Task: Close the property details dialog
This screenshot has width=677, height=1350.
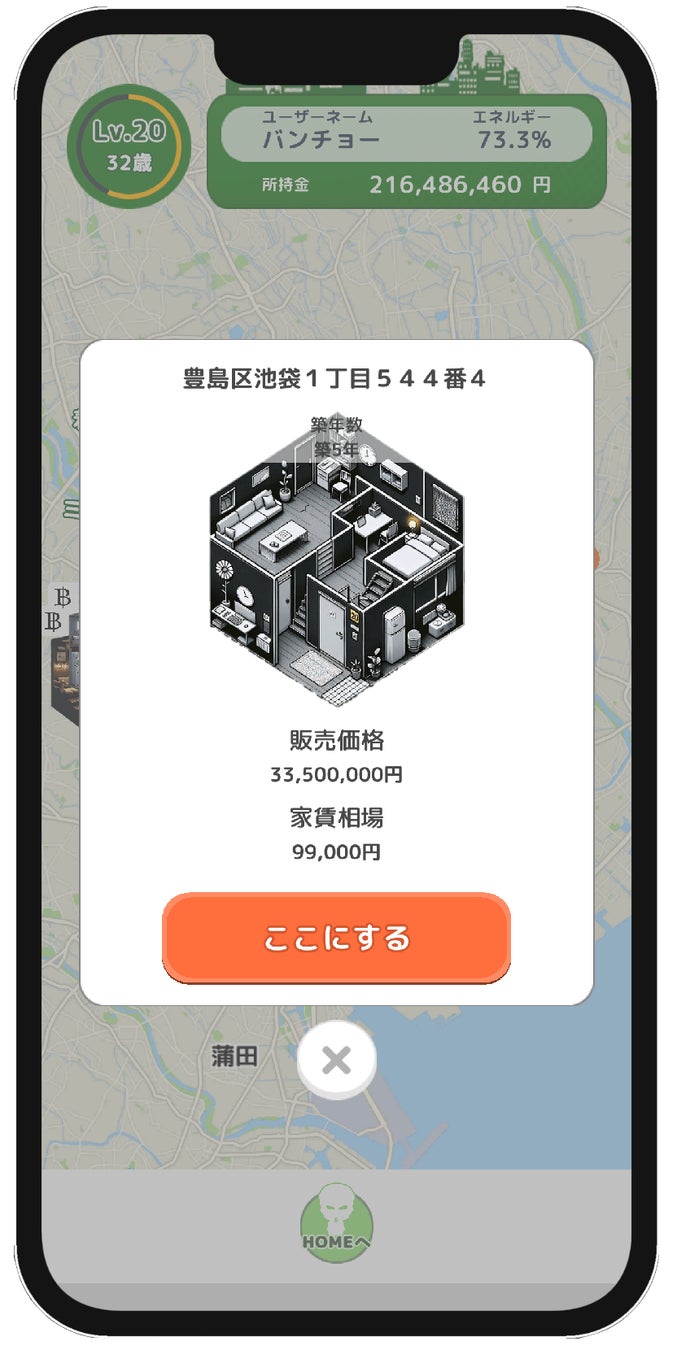Action: click(x=337, y=1059)
